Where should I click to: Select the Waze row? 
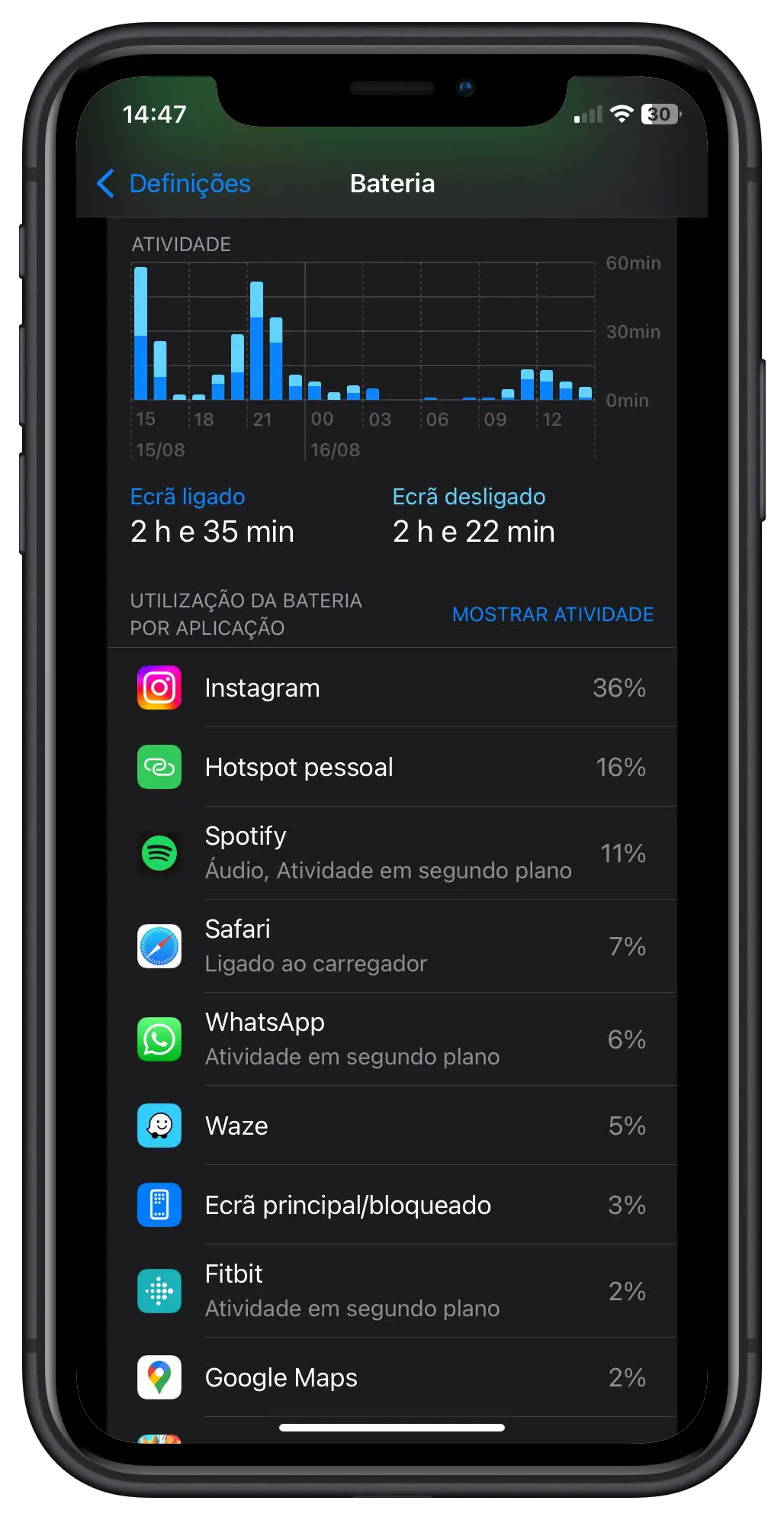pyautogui.click(x=392, y=1126)
